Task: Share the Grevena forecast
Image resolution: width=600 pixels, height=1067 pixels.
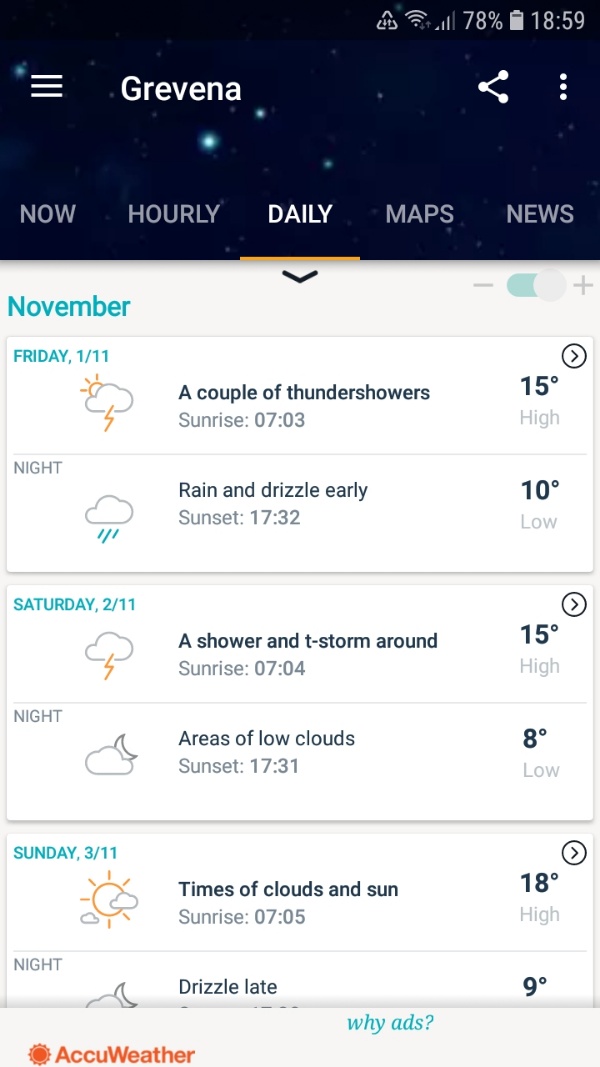Action: tap(493, 87)
